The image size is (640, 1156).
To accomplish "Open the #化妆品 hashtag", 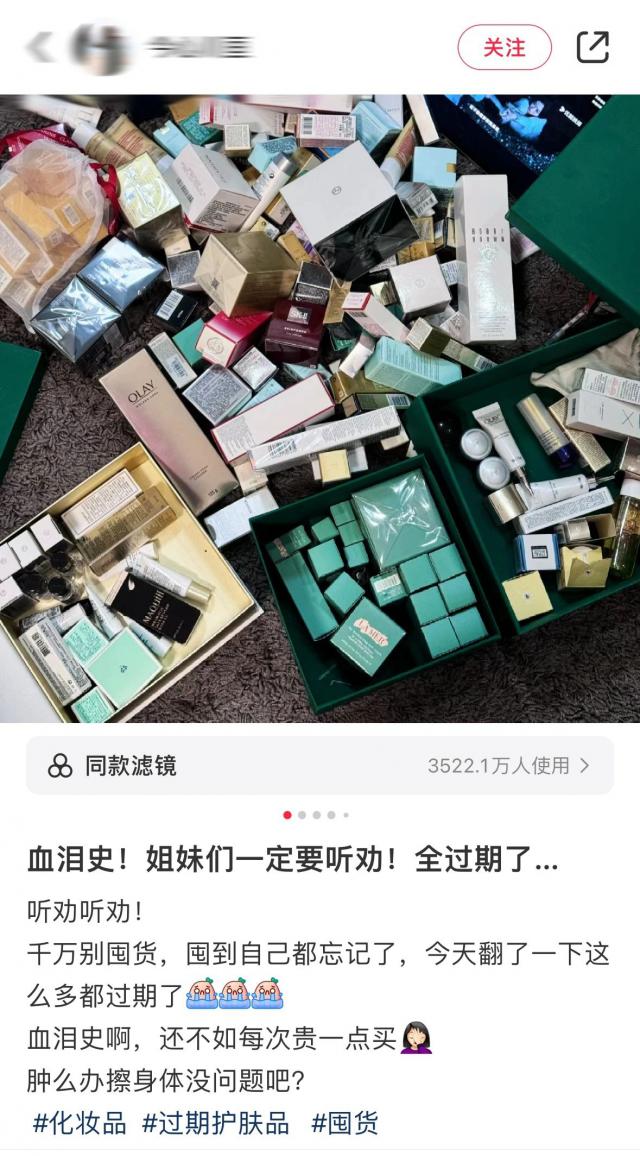I will pos(80,1123).
